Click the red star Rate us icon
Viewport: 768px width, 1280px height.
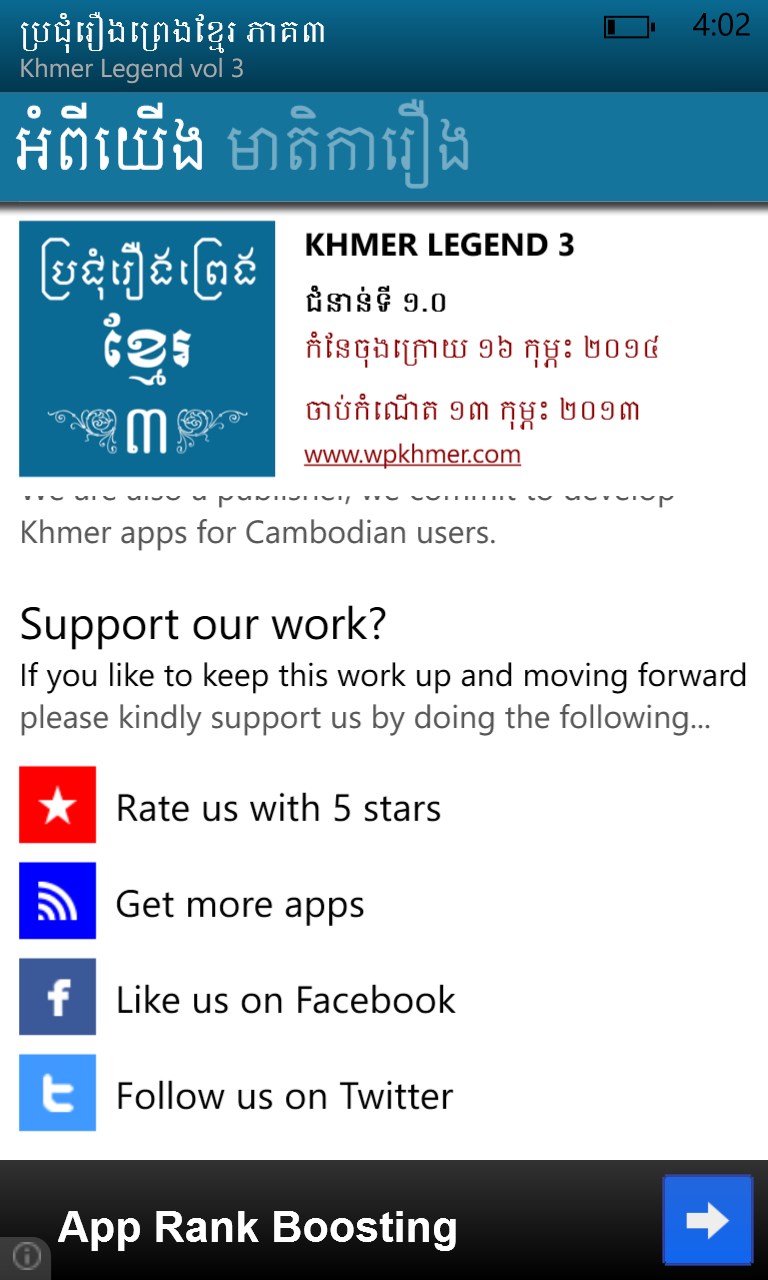tap(57, 805)
